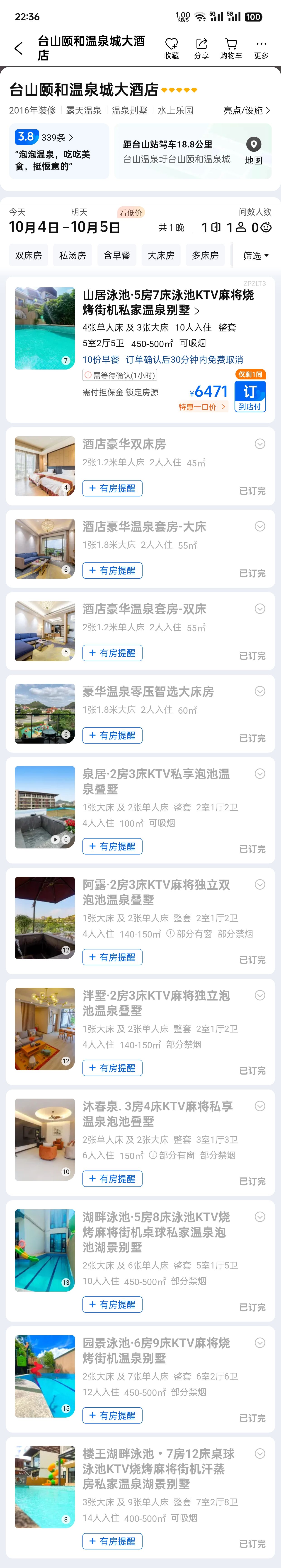The height and width of the screenshot is (1568, 281).
Task: Filter rooms by 双床房
Action: pos(29,256)
